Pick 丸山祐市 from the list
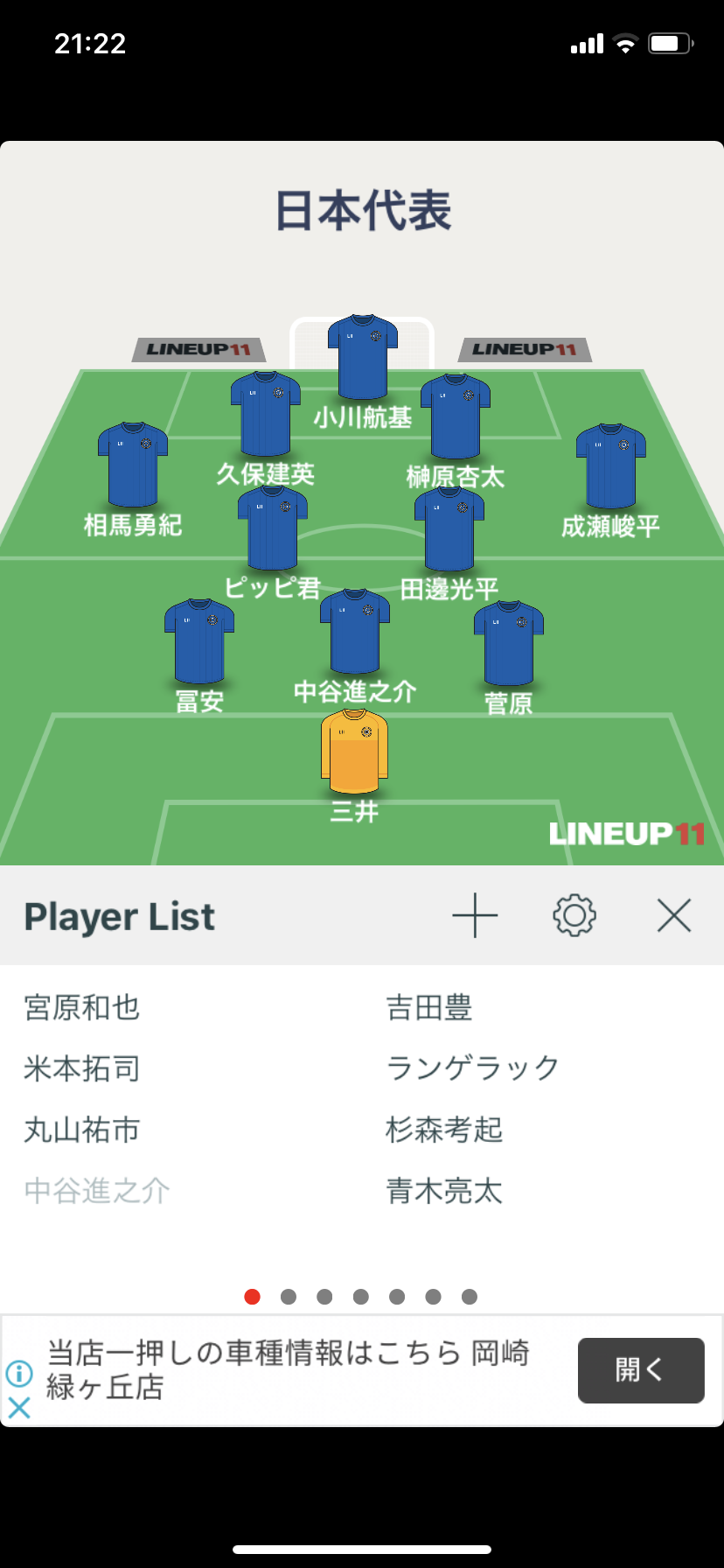 tap(82, 1130)
